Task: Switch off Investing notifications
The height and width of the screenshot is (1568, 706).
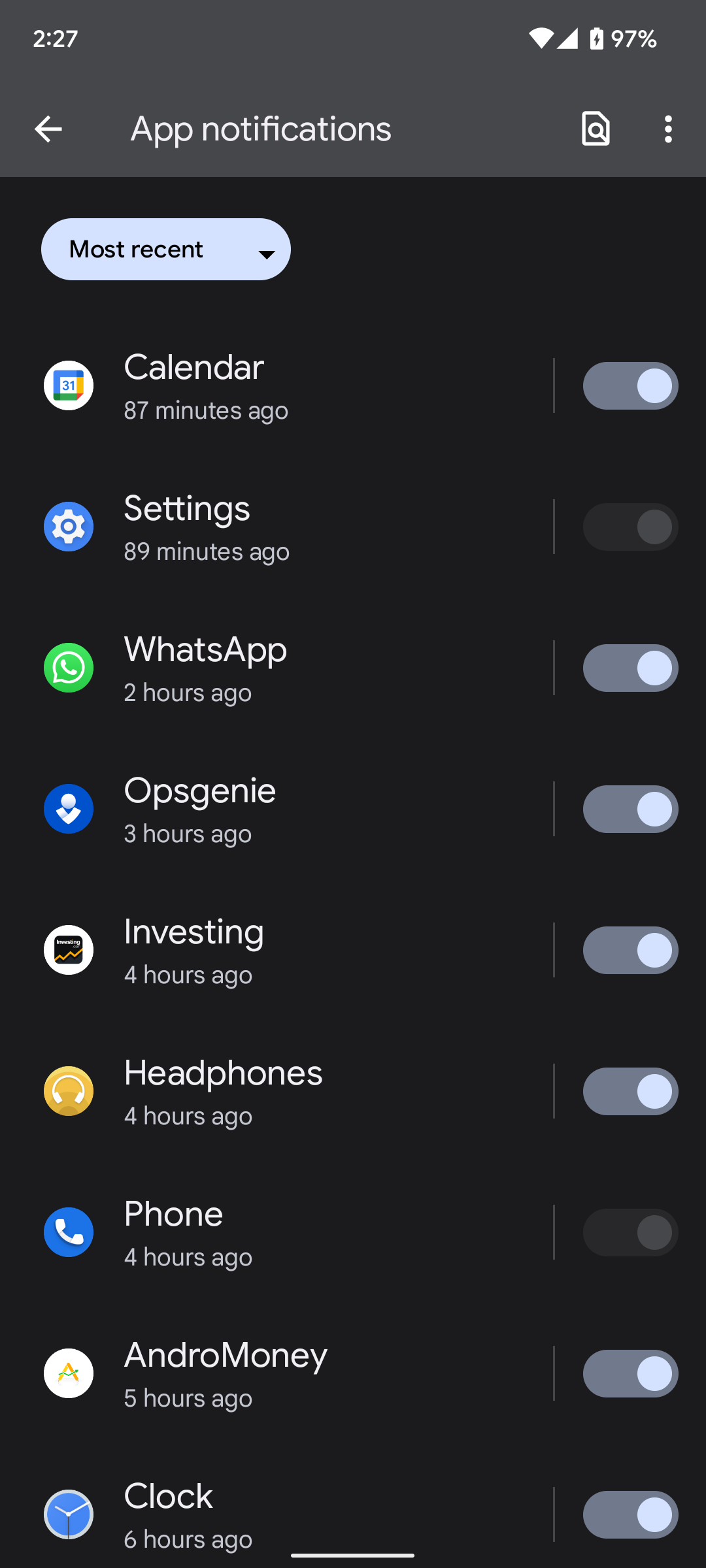Action: [630, 951]
